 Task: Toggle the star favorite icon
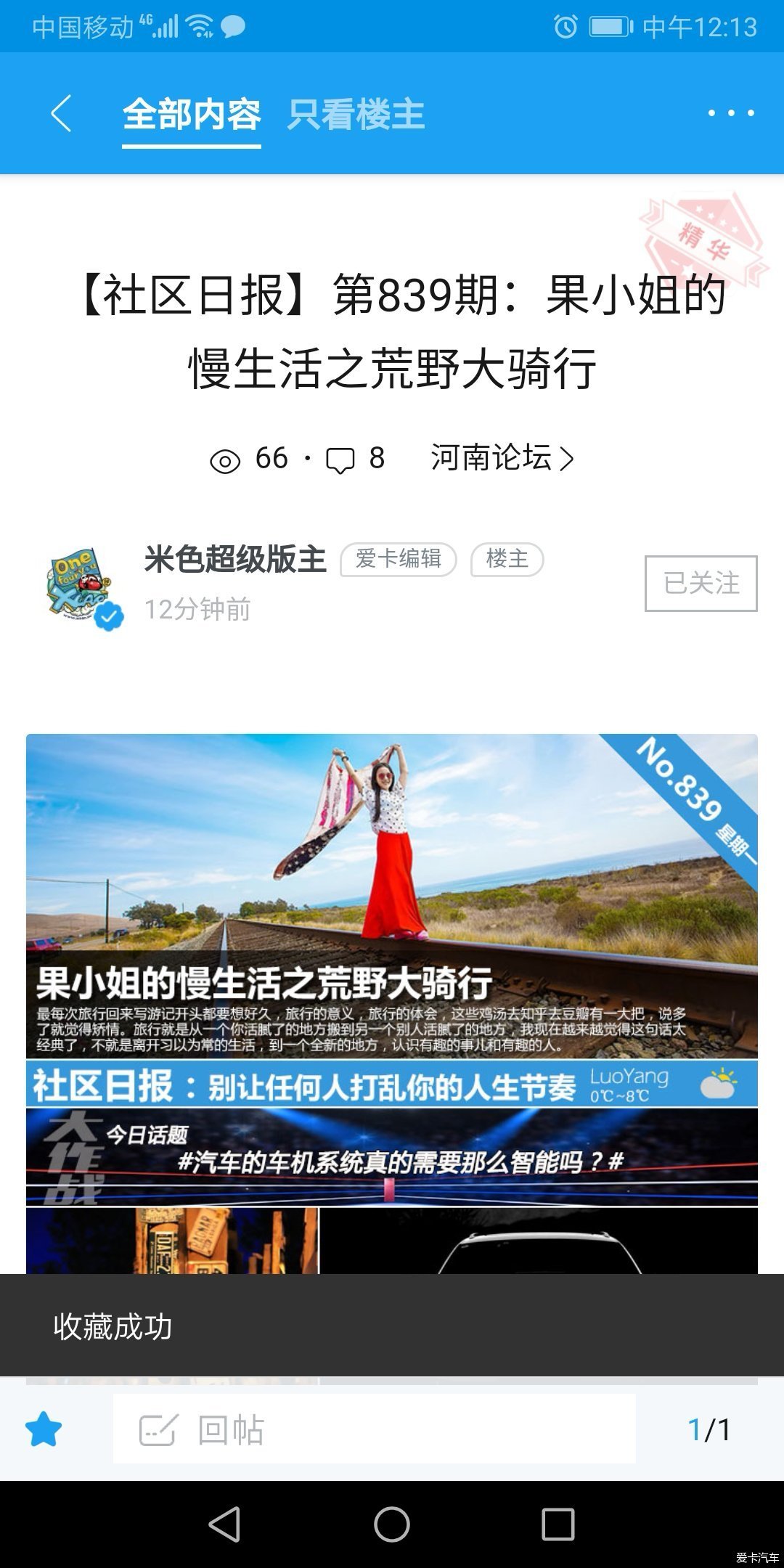[44, 1429]
